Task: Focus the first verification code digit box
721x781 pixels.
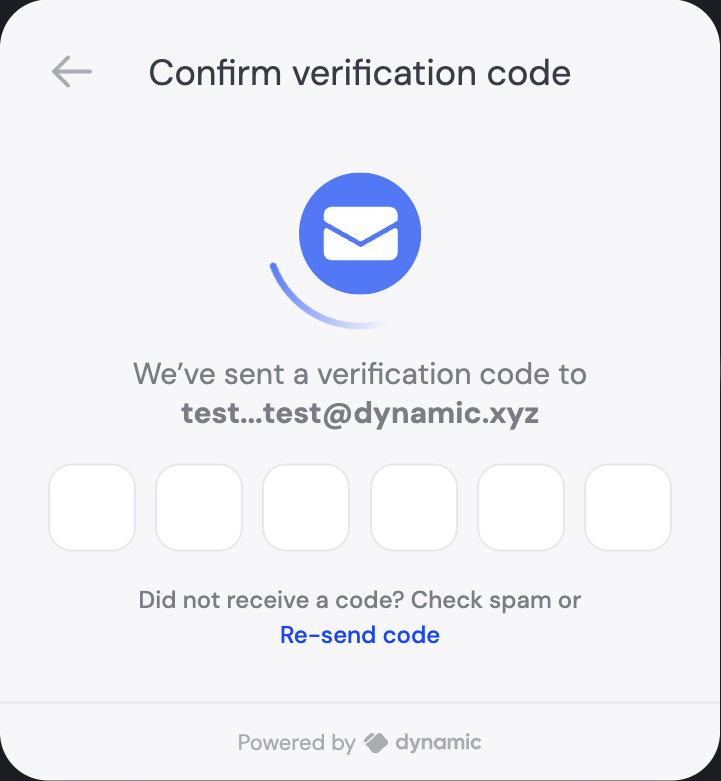Action: (x=92, y=507)
